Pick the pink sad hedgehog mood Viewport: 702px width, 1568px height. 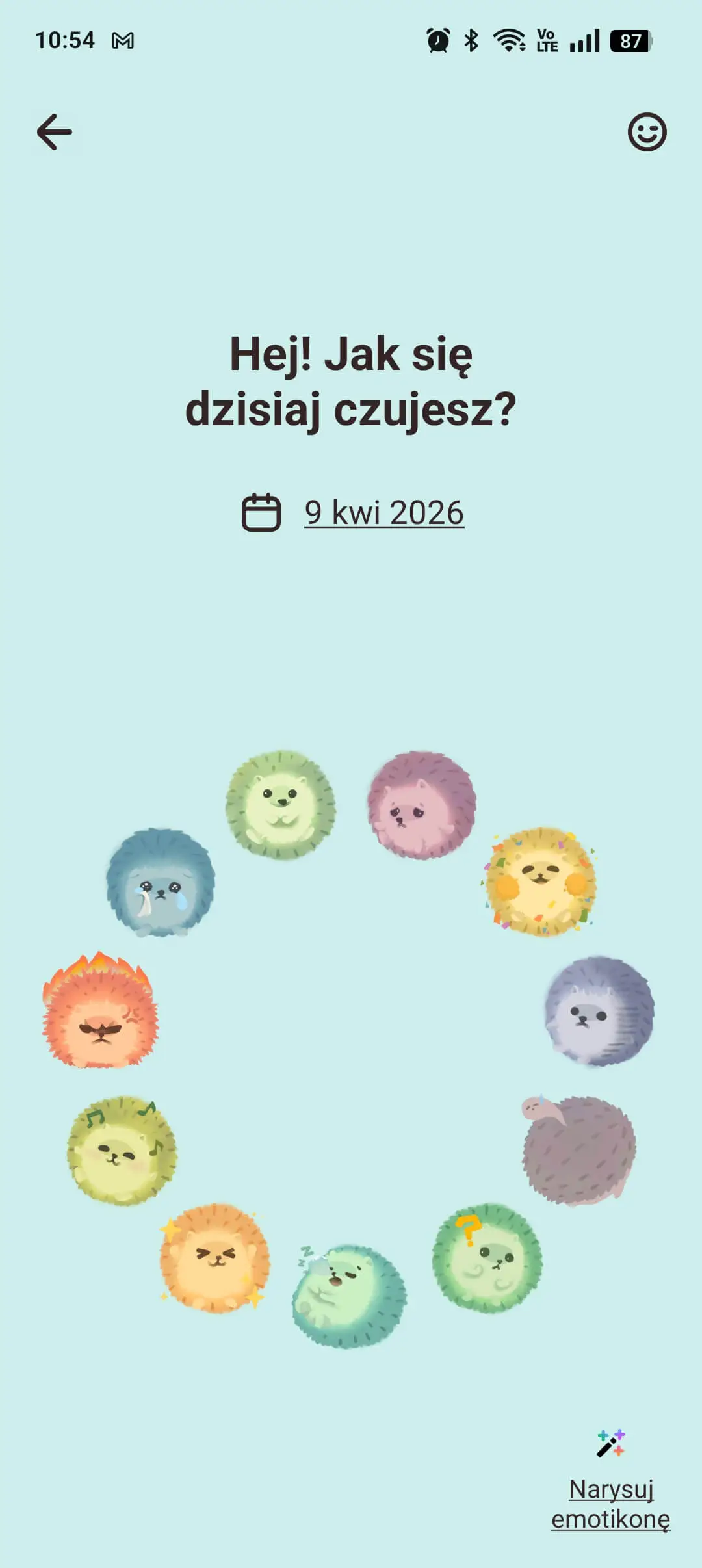coord(422,806)
